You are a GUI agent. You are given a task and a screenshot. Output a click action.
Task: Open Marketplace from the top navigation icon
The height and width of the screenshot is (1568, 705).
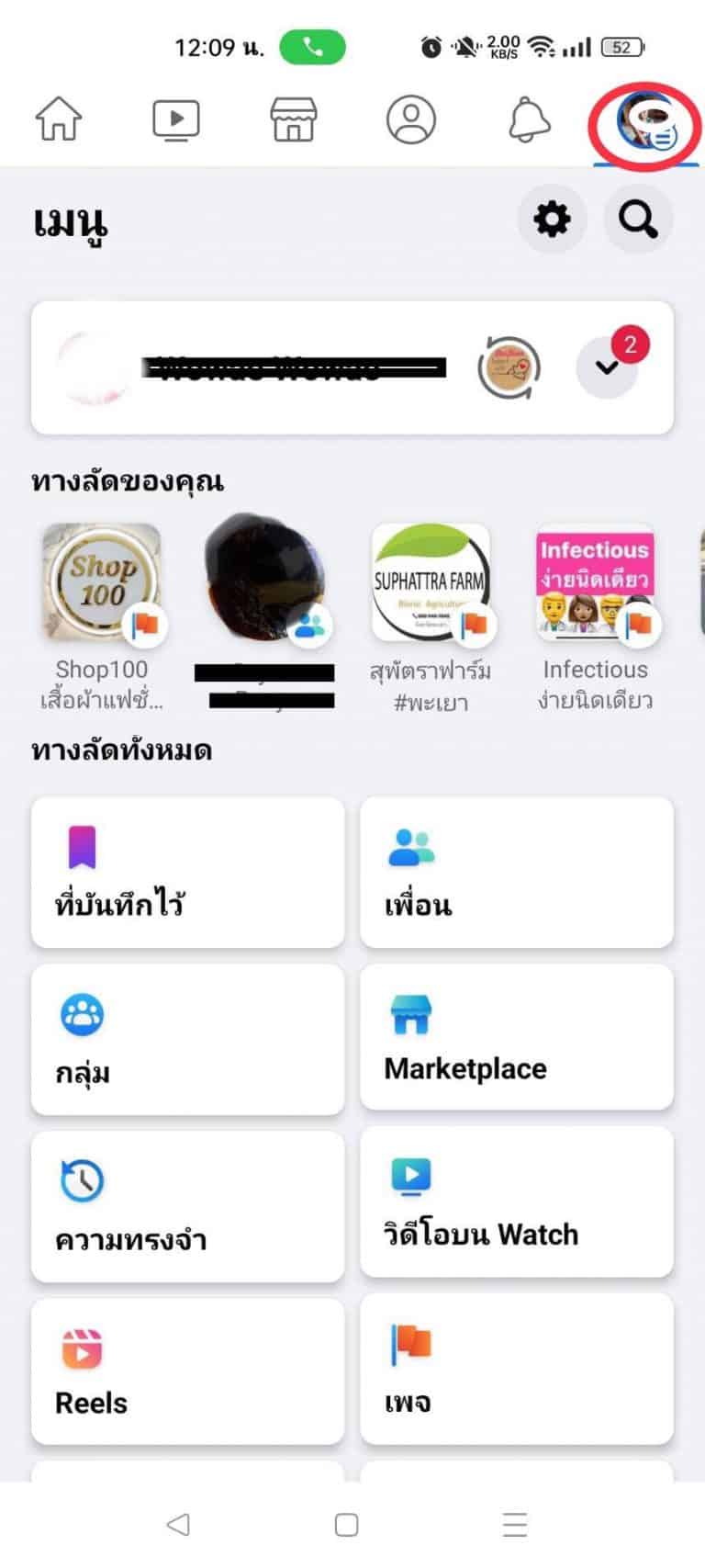291,119
